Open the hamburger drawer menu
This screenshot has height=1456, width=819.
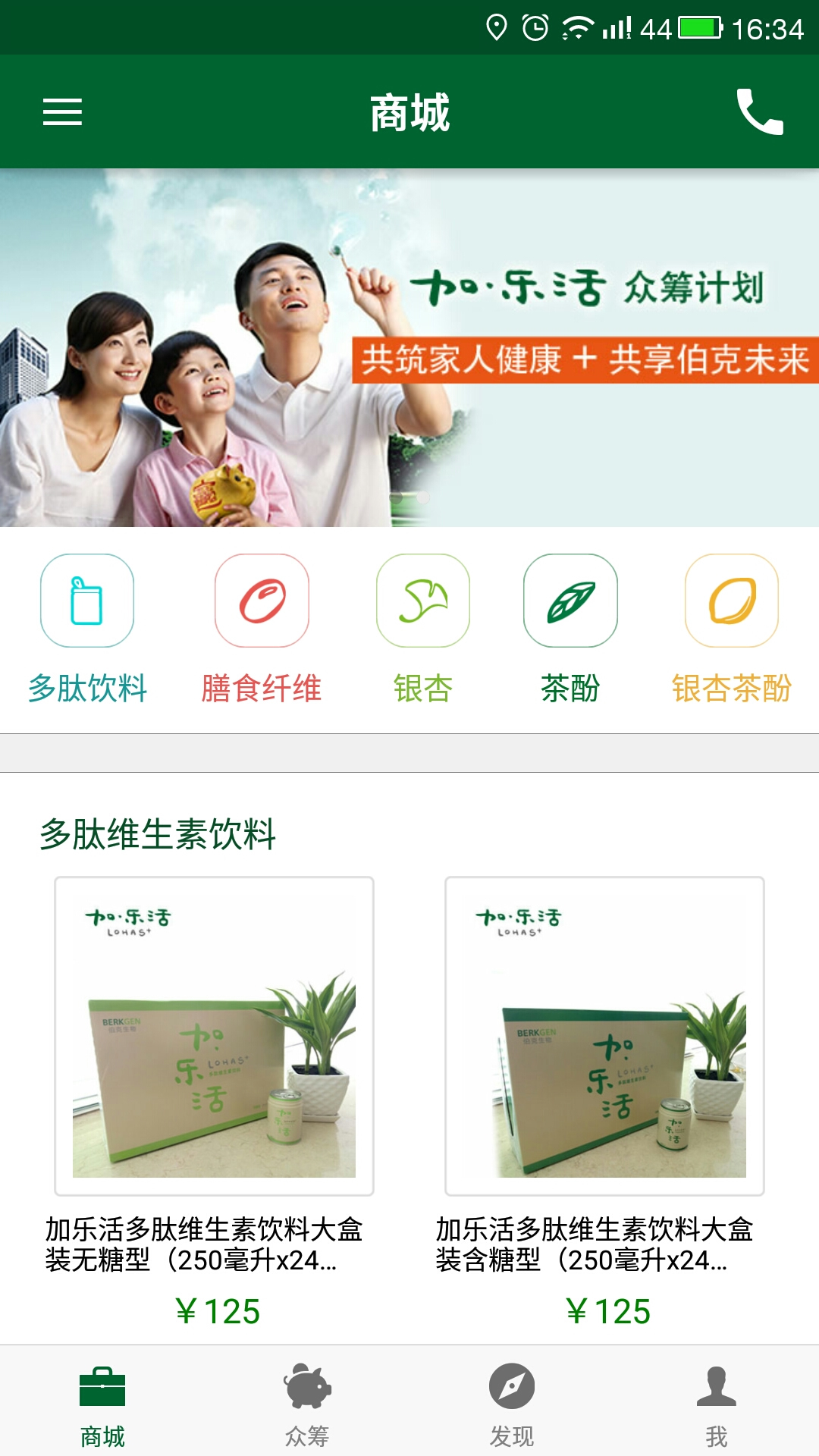(62, 112)
